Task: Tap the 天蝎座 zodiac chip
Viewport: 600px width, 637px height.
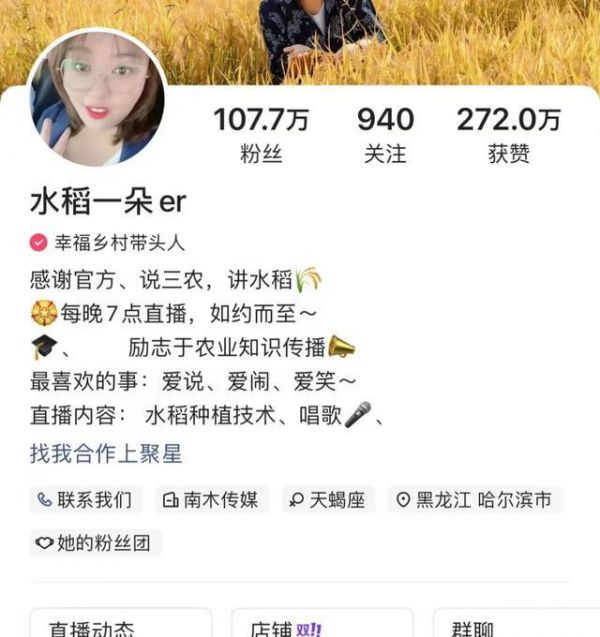Action: pos(327,500)
